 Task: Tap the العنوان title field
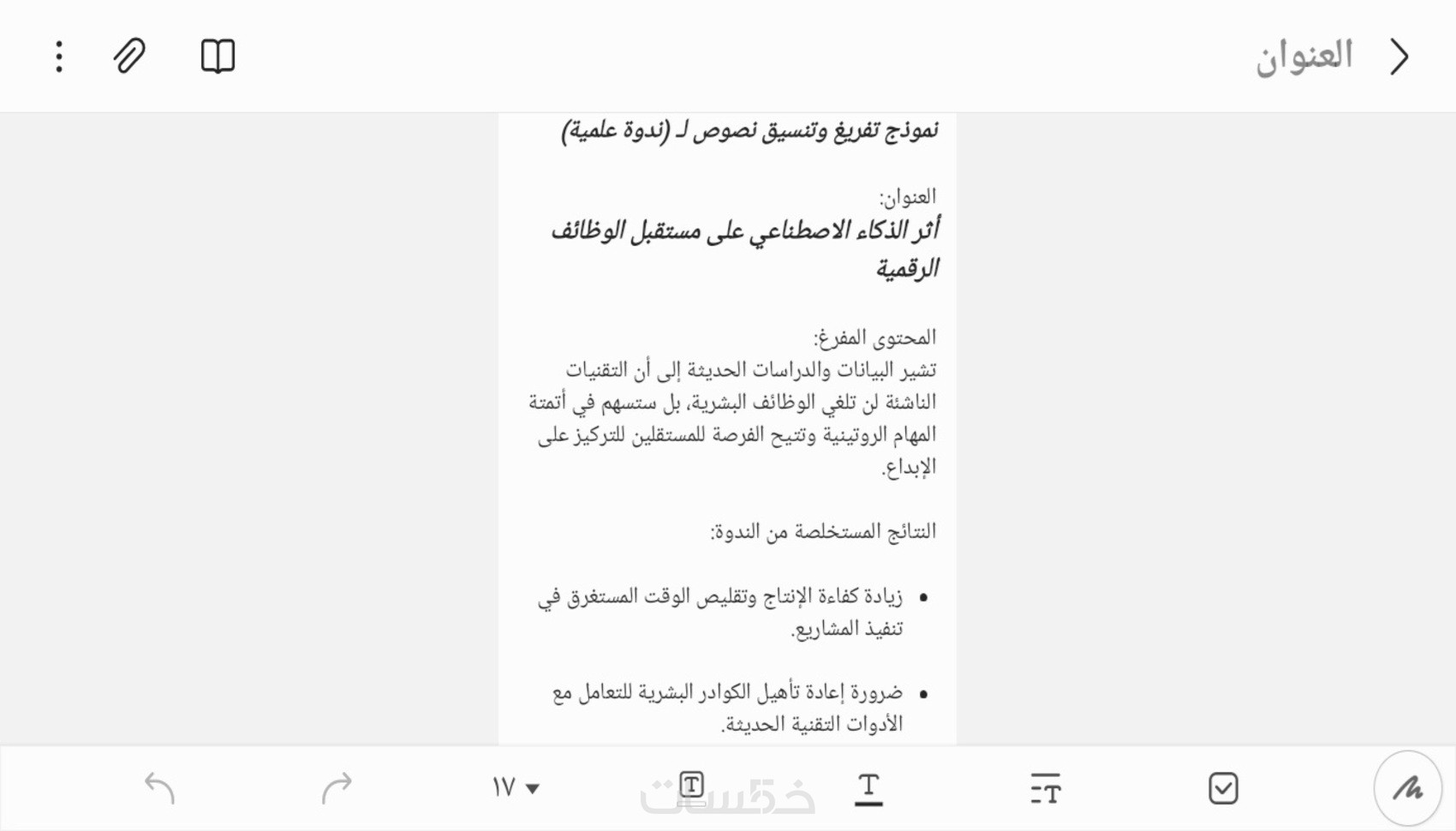[1304, 57]
